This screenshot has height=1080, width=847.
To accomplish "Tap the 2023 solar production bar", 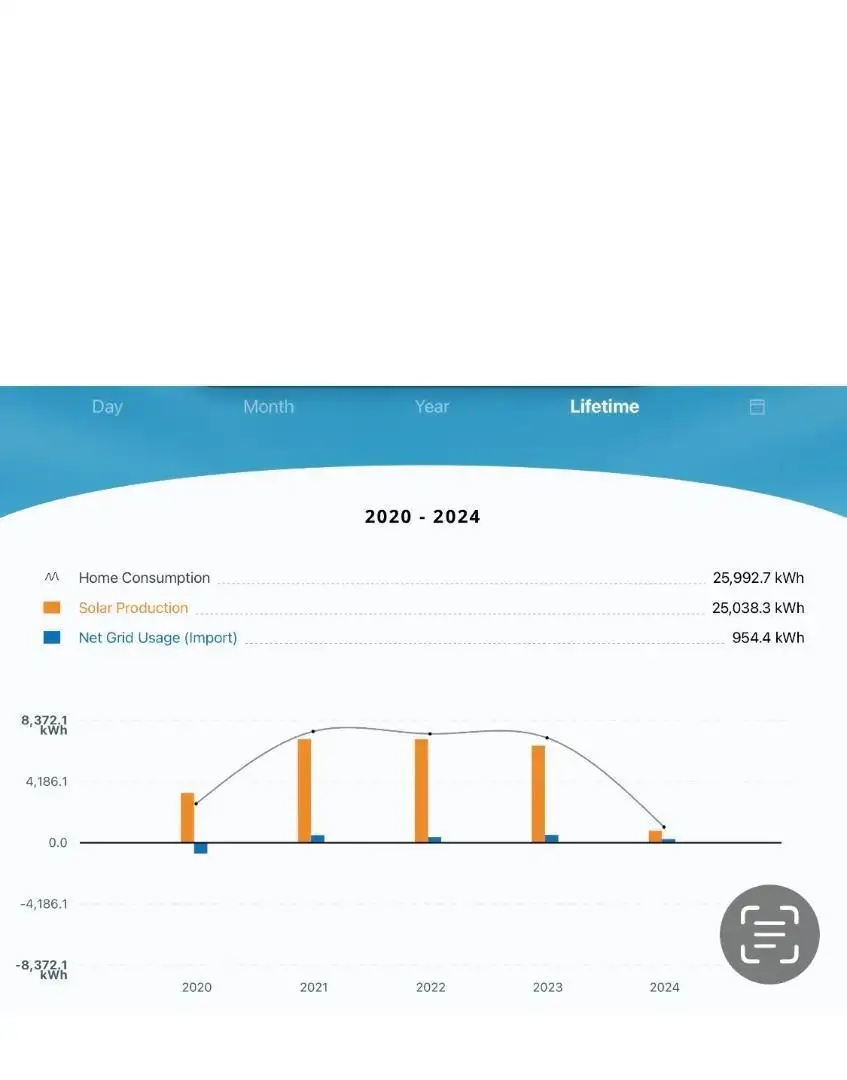I will tap(538, 794).
